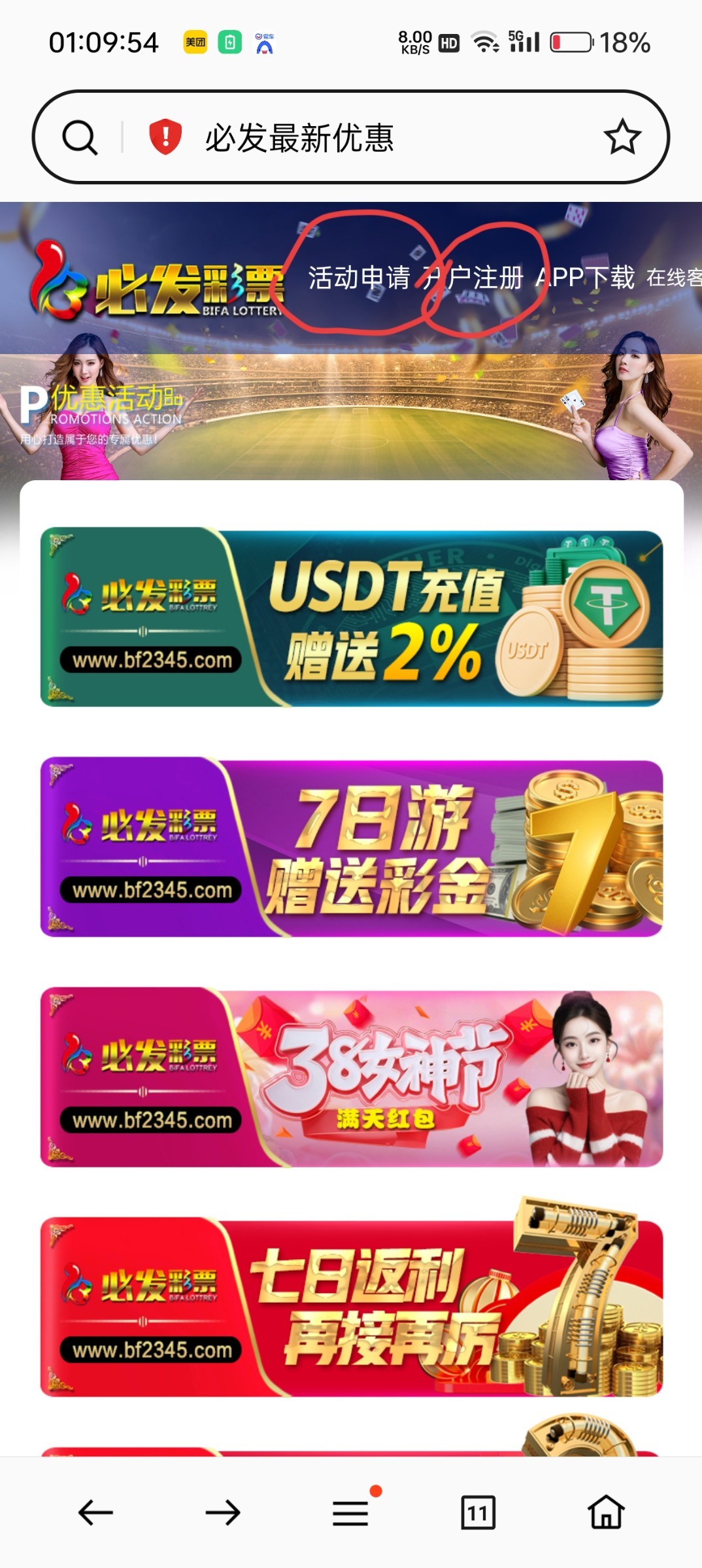The width and height of the screenshot is (702, 1568).
Task: Go forward to the next page
Action: pos(223,1512)
